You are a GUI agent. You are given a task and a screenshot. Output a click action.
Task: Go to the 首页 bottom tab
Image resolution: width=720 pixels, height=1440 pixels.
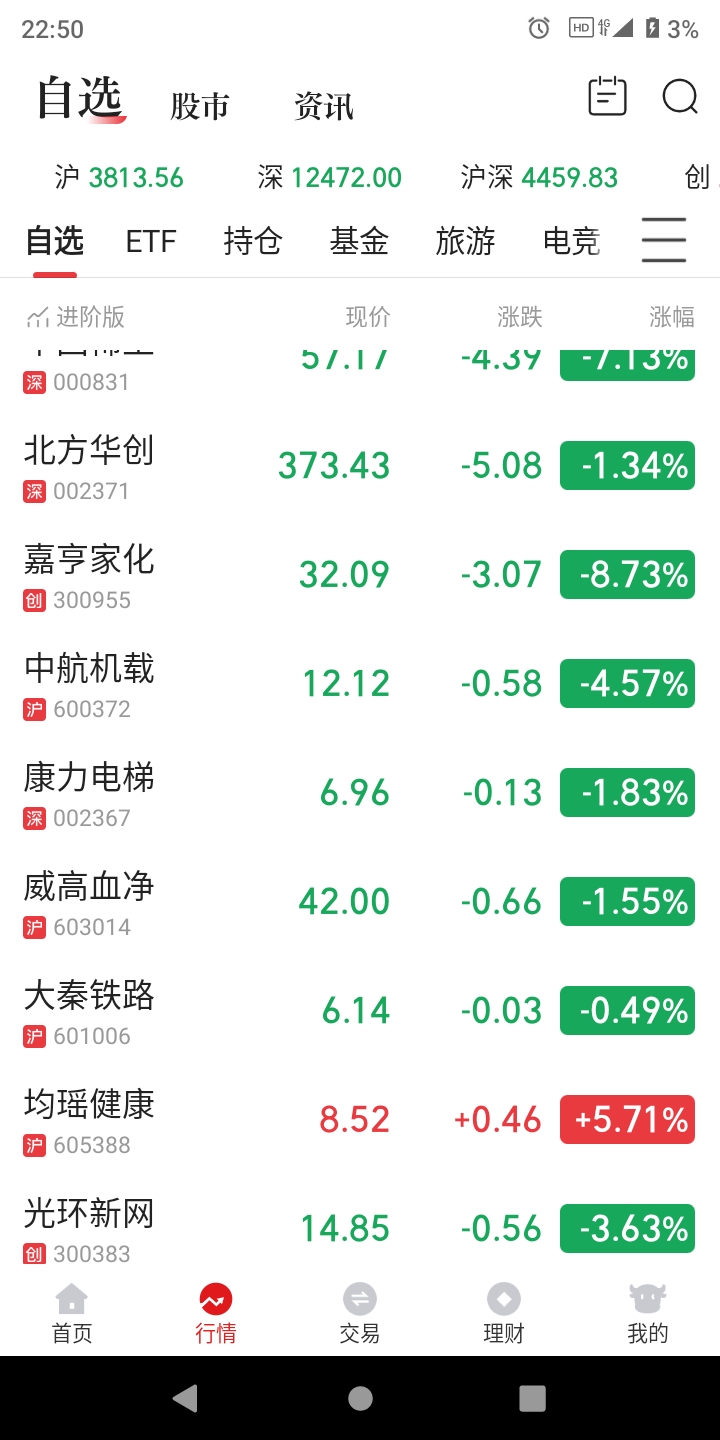pos(72,1314)
